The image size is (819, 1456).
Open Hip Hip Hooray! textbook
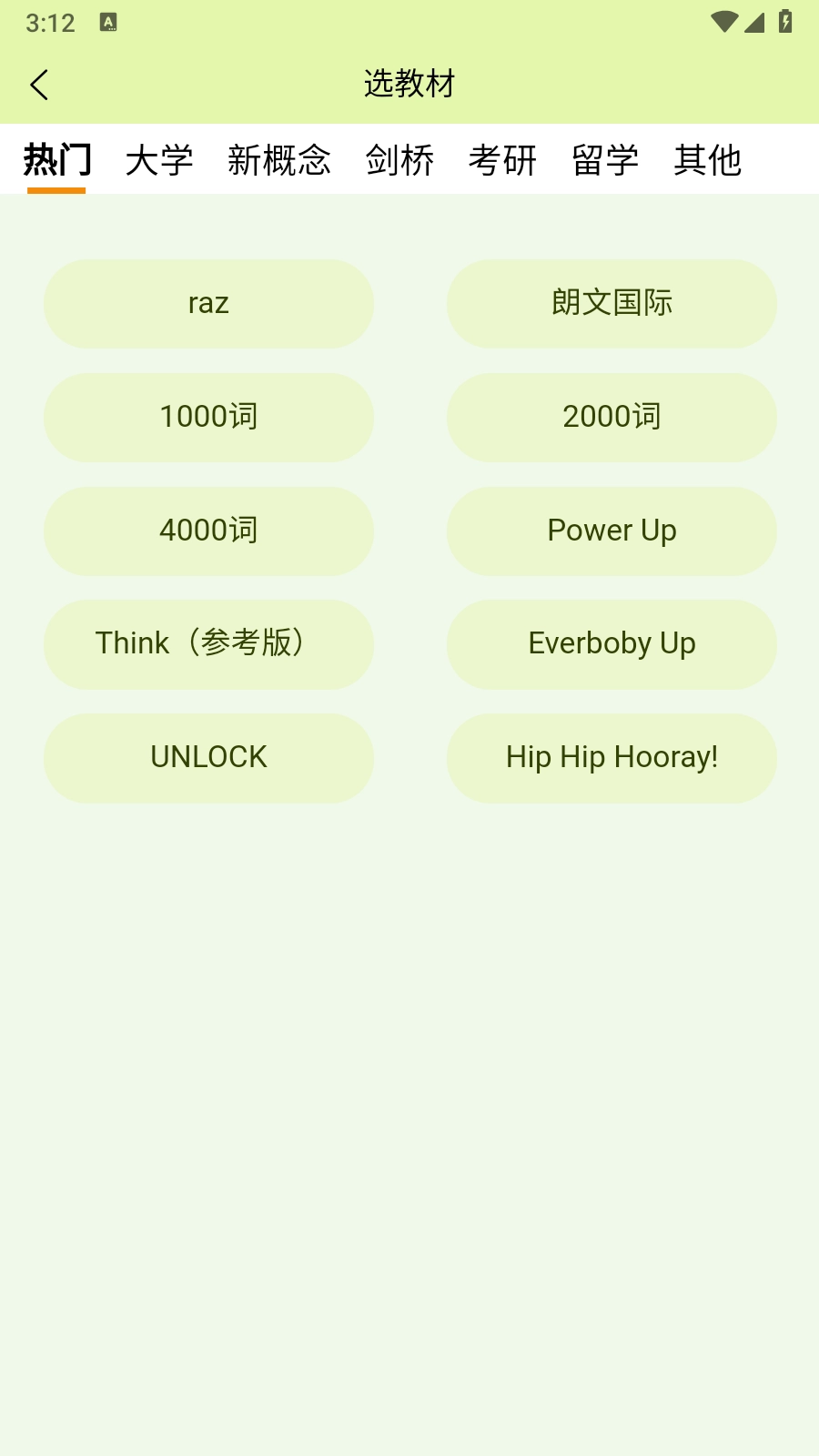click(611, 757)
